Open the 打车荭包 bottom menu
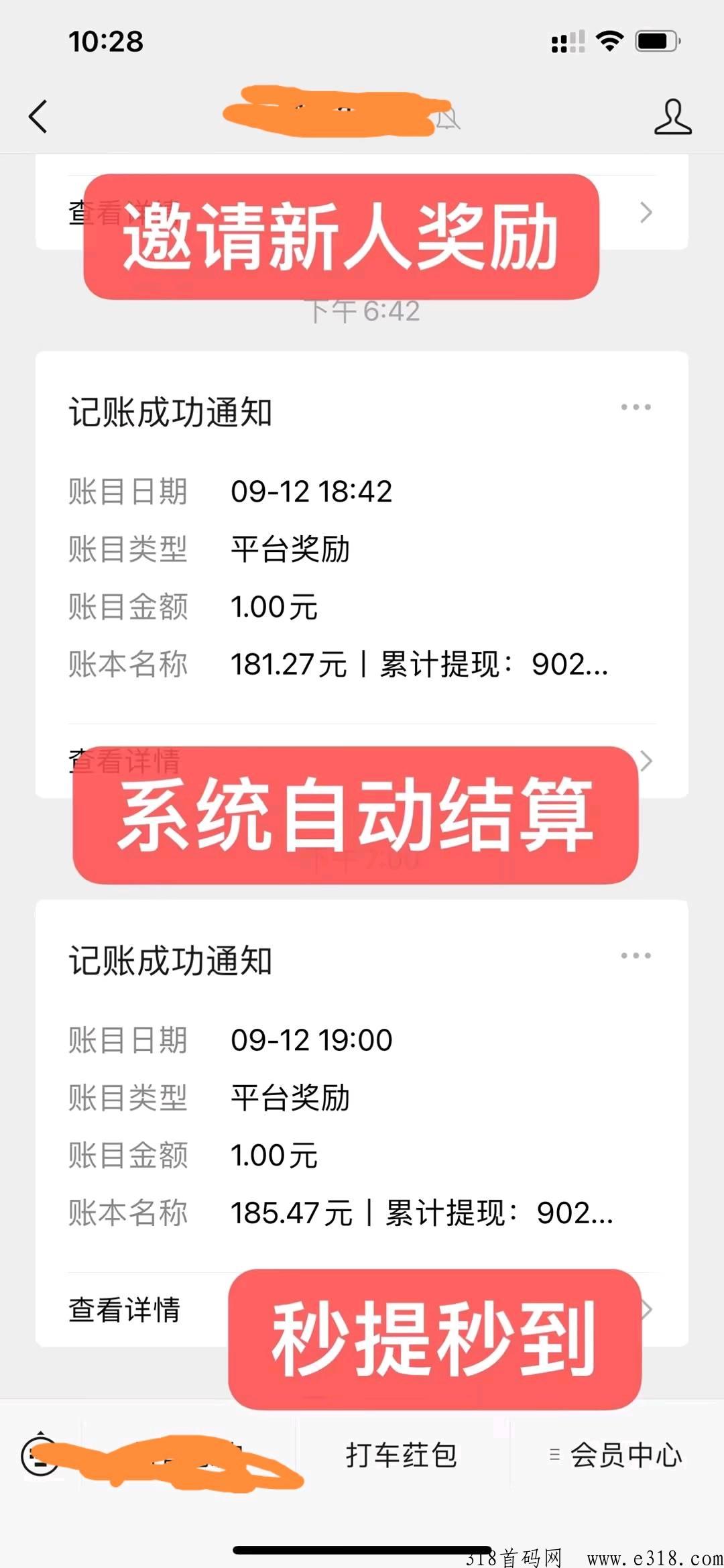Screen dimensions: 724x1568 [x=402, y=1455]
